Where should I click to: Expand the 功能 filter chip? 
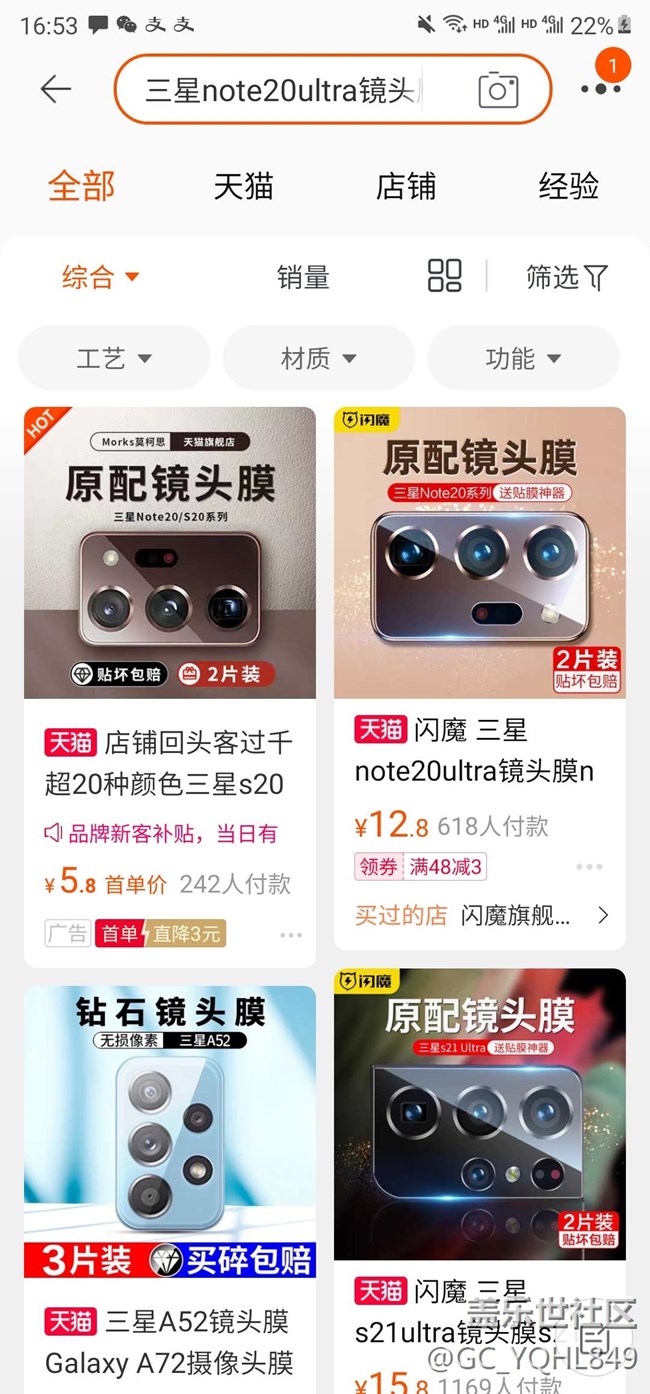click(523, 358)
